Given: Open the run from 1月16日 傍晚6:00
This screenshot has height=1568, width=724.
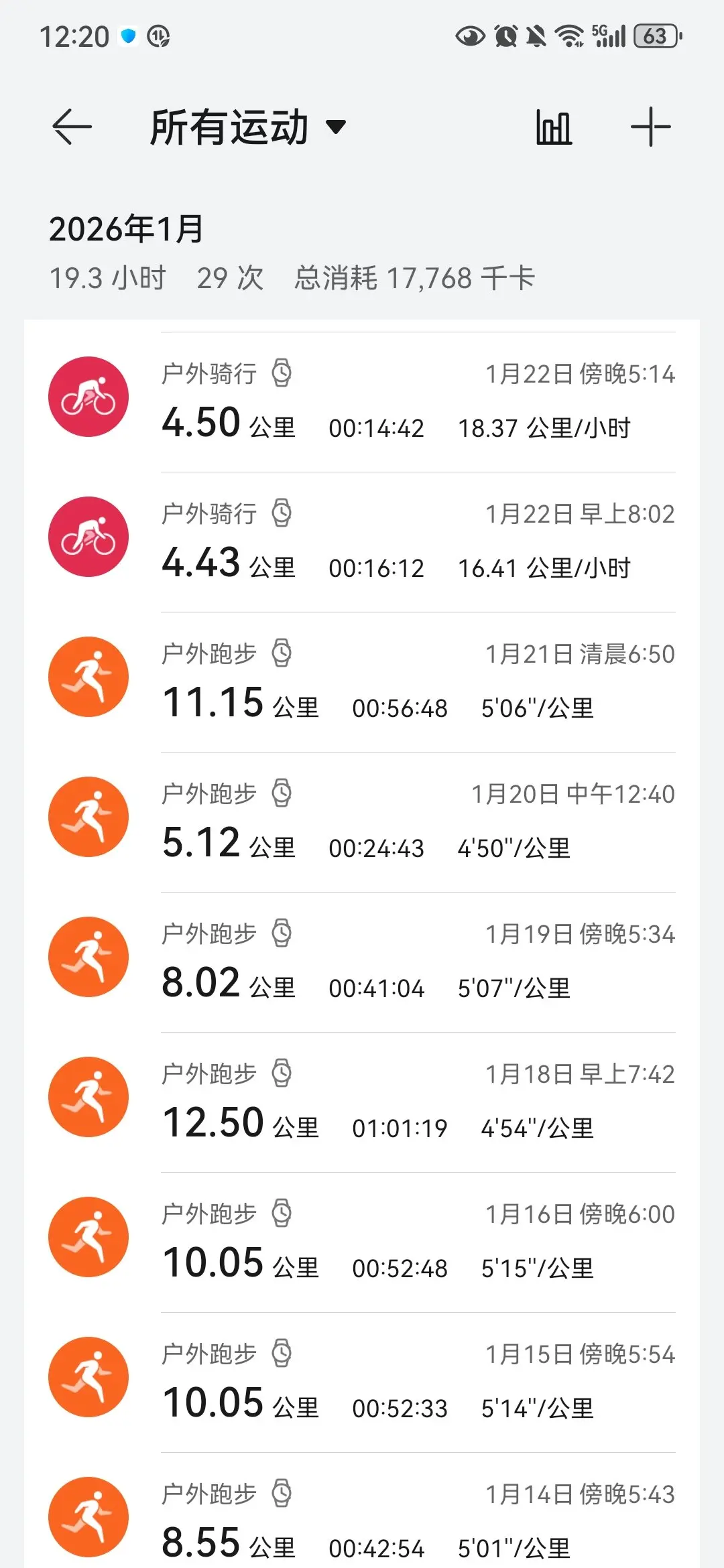Looking at the screenshot, I should [x=362, y=1242].
